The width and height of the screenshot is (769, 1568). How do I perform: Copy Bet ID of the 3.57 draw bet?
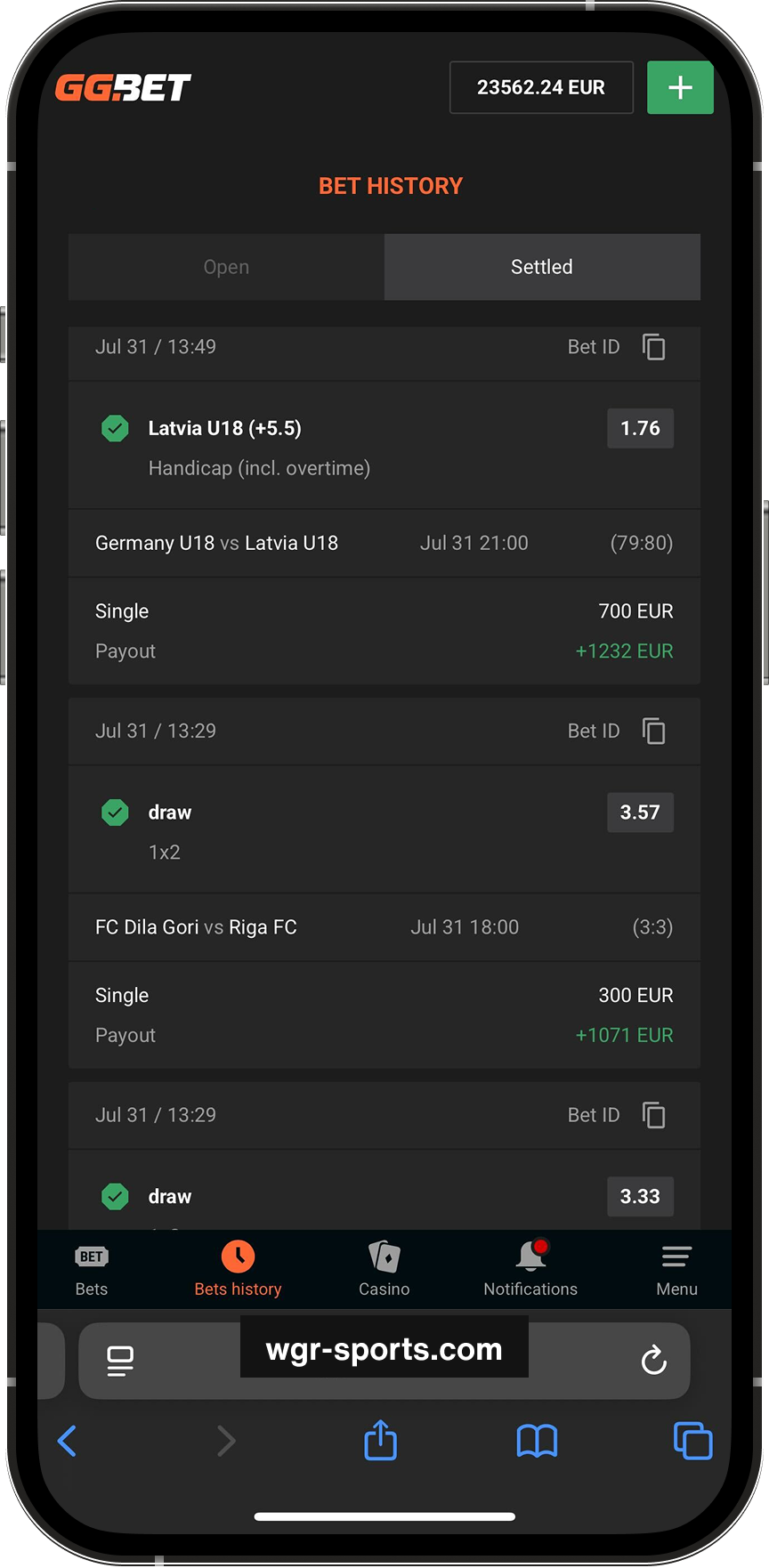coord(654,731)
